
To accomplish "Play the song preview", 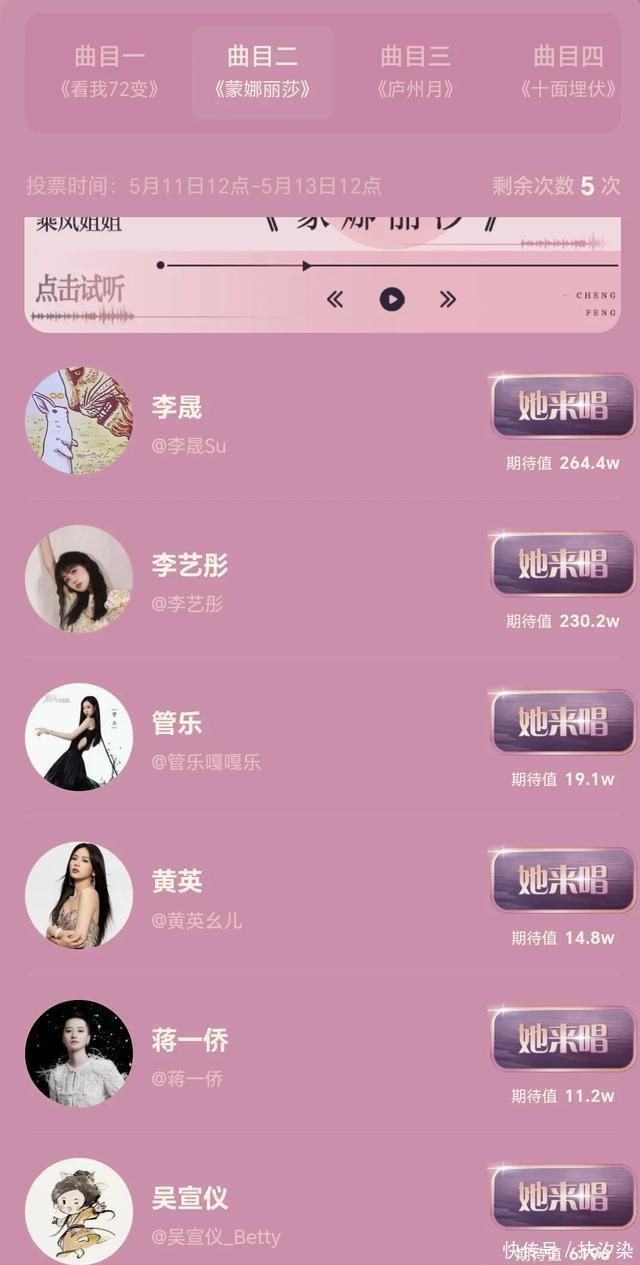I will tap(392, 299).
